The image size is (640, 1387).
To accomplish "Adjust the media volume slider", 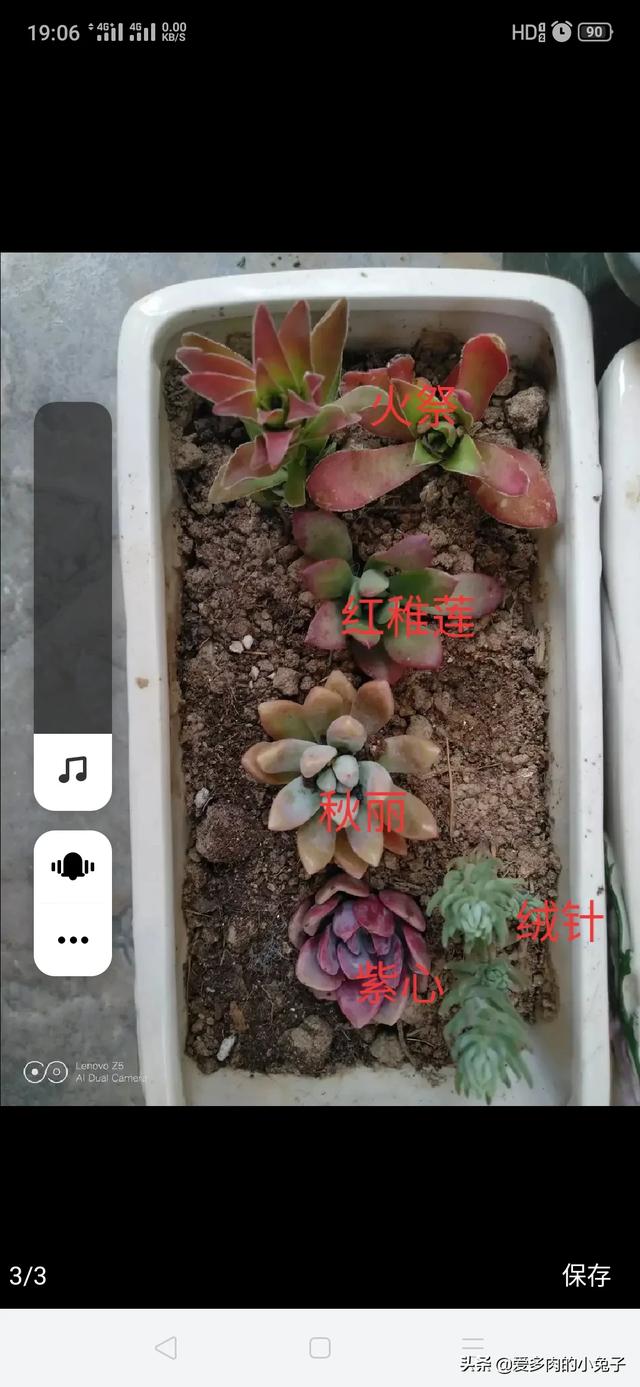I will coord(73,568).
